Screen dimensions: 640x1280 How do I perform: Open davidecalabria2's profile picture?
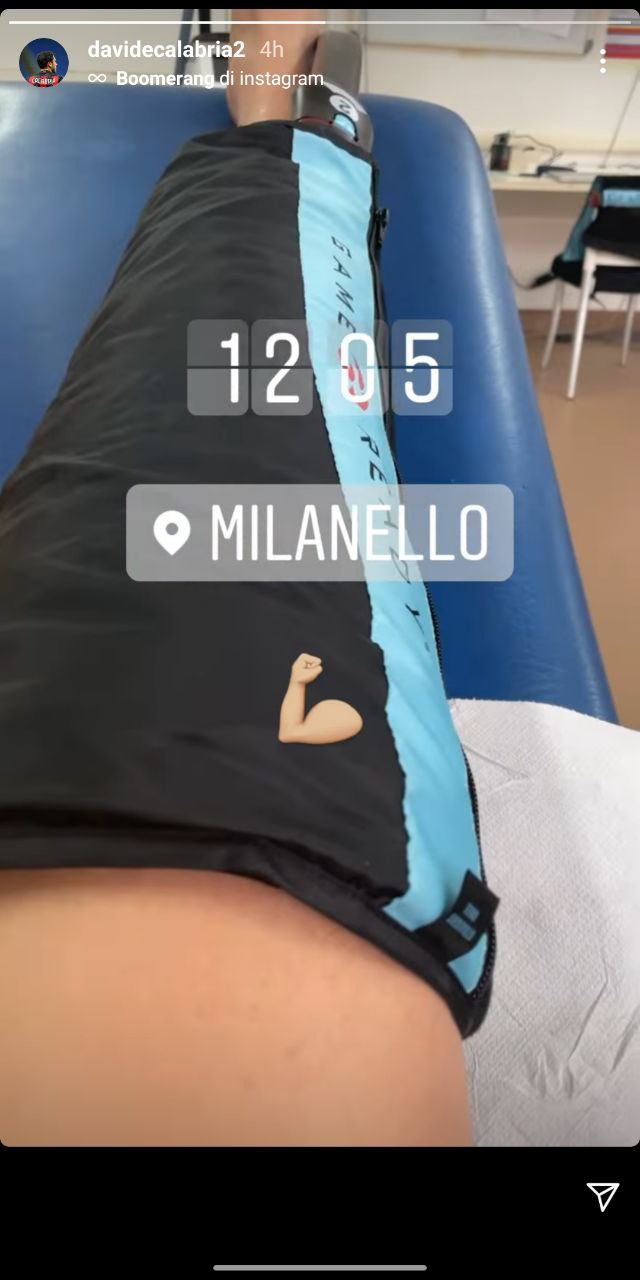(x=44, y=62)
